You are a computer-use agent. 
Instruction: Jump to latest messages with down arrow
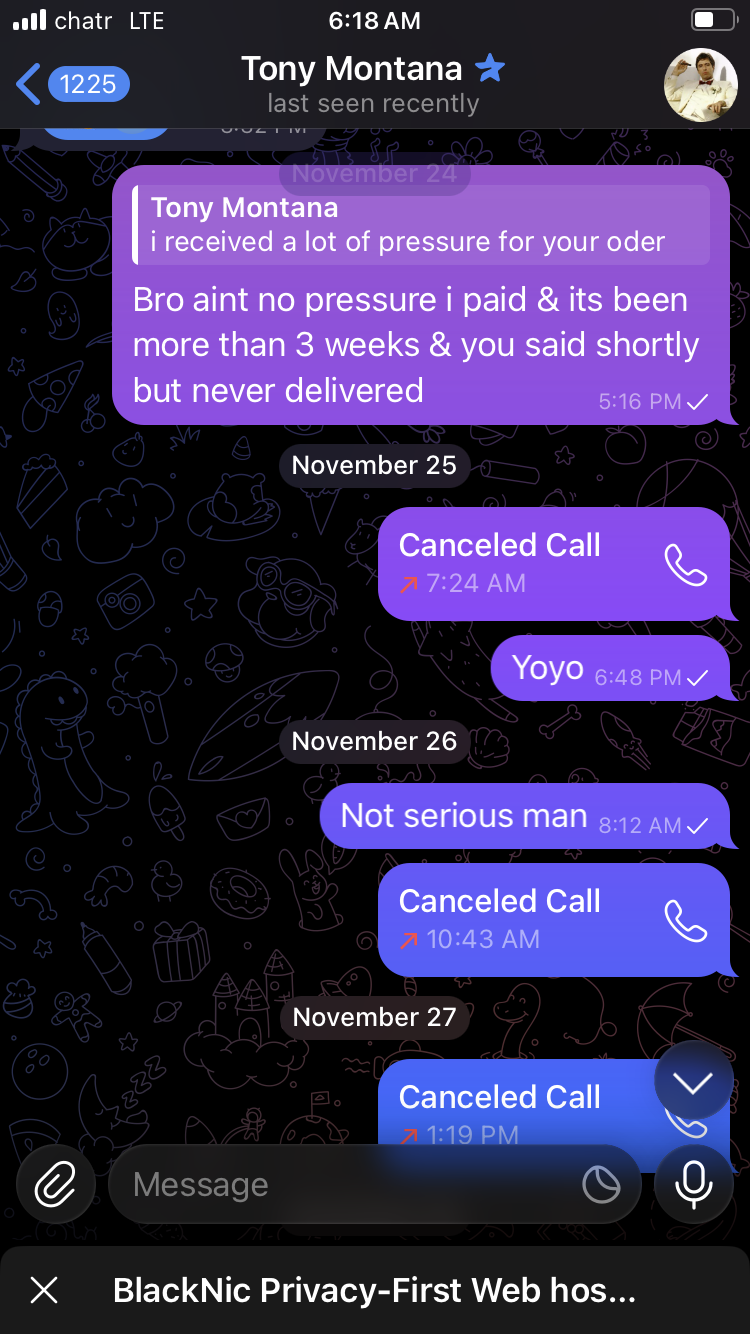[x=693, y=1082]
